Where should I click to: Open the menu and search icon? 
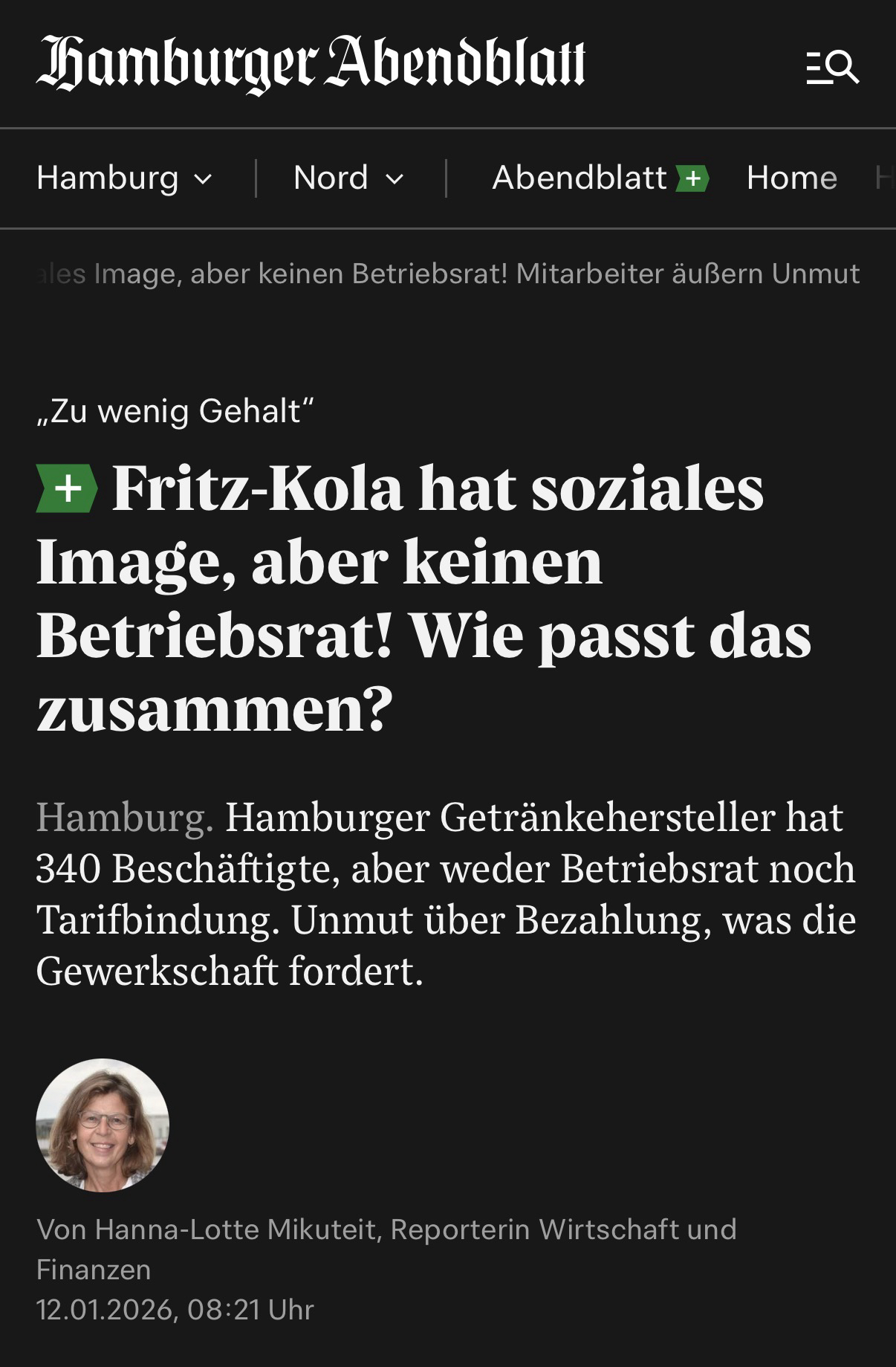coord(832,68)
